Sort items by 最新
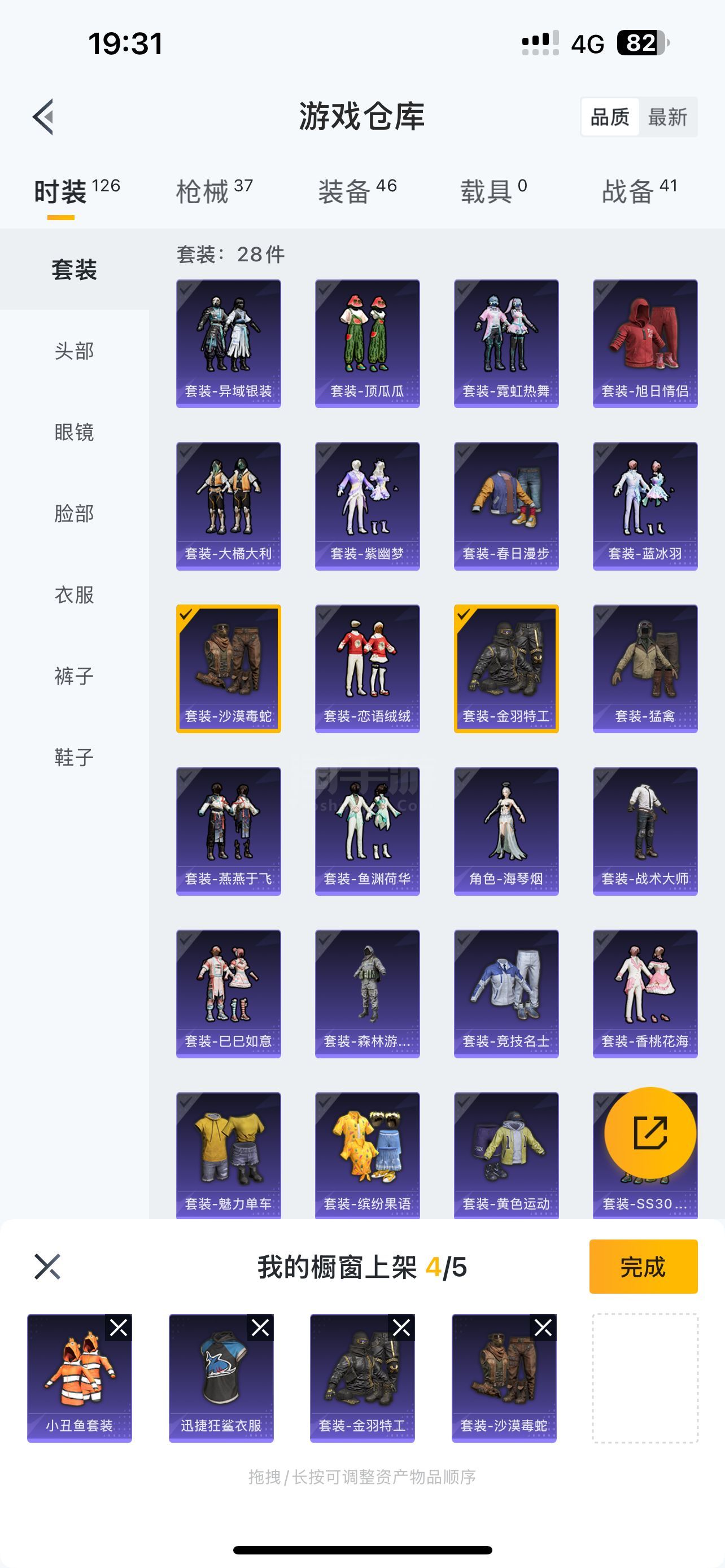The image size is (725, 1568). click(x=667, y=117)
